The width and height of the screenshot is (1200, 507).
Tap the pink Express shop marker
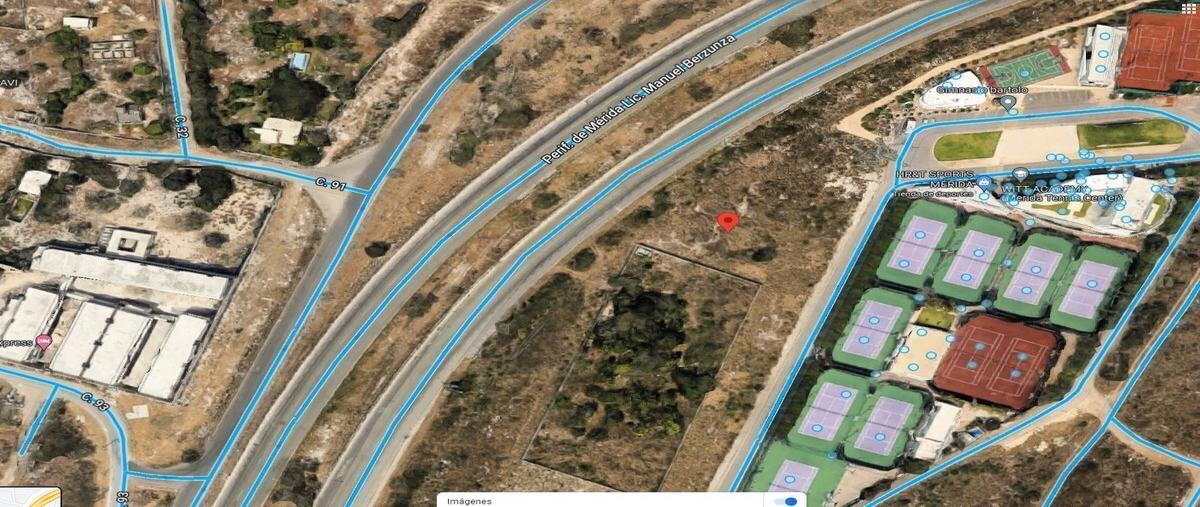pyautogui.click(x=44, y=341)
